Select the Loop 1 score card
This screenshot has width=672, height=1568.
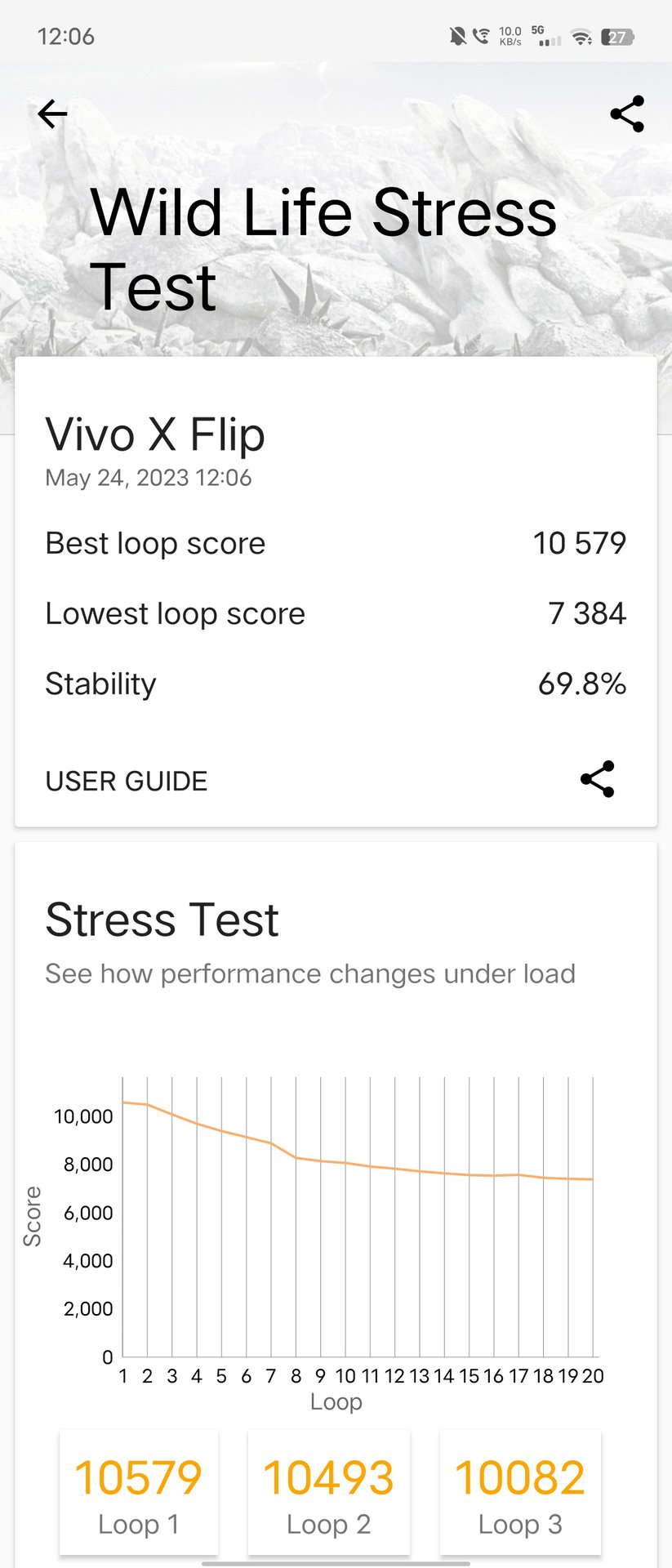[x=139, y=1494]
